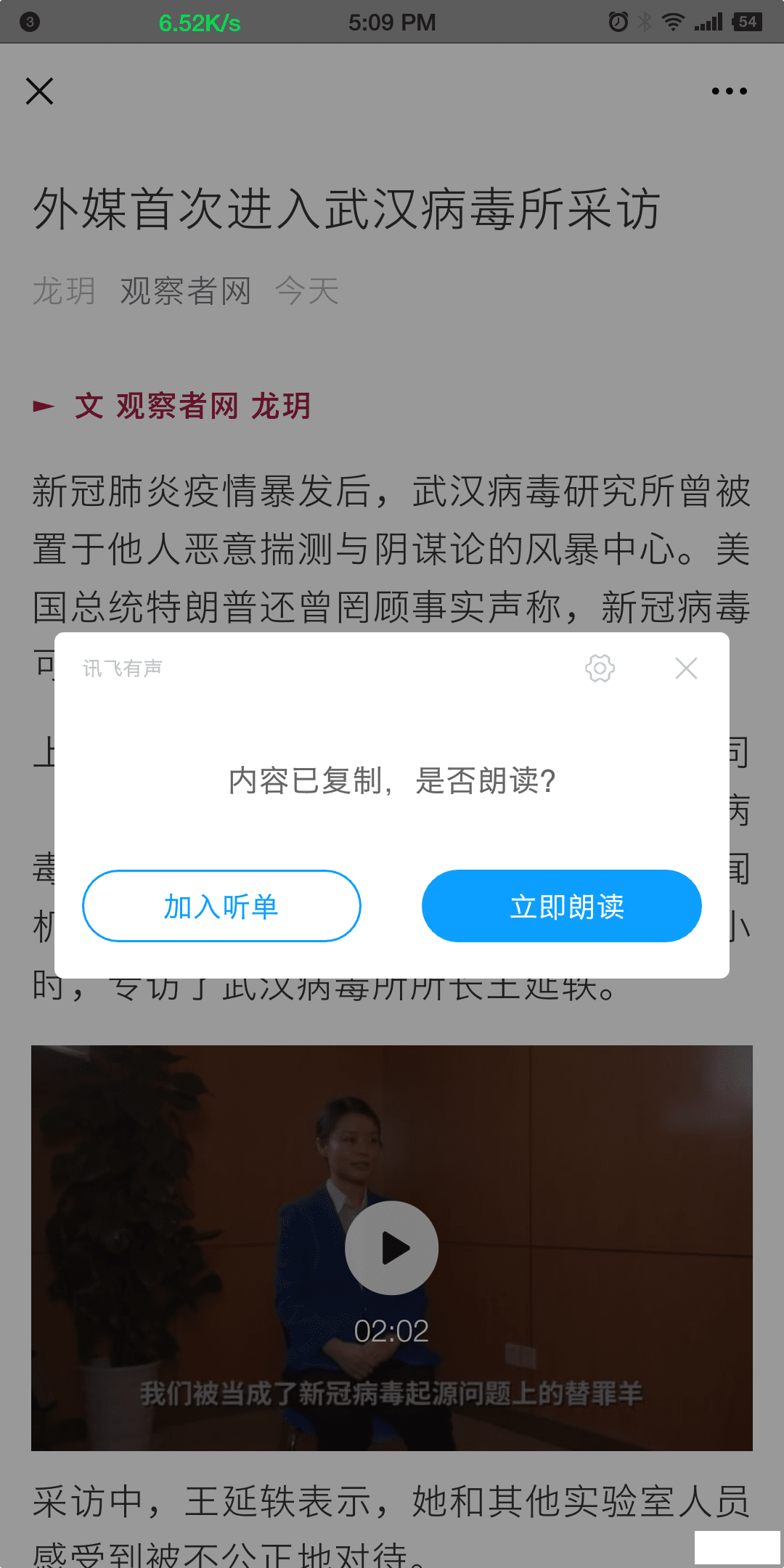Tap 加入听单 to add to listening list

[221, 906]
